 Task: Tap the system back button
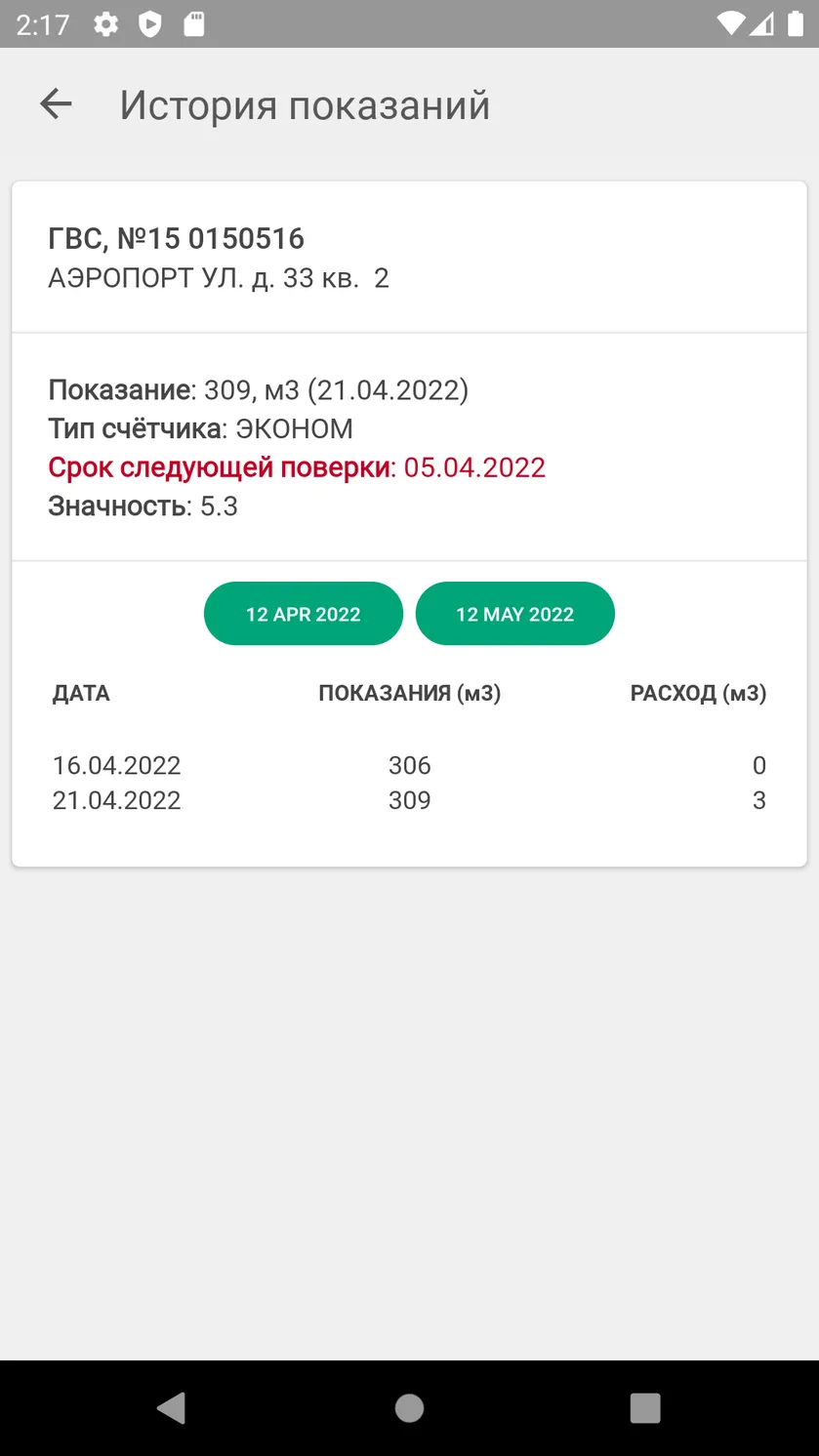tap(172, 1407)
